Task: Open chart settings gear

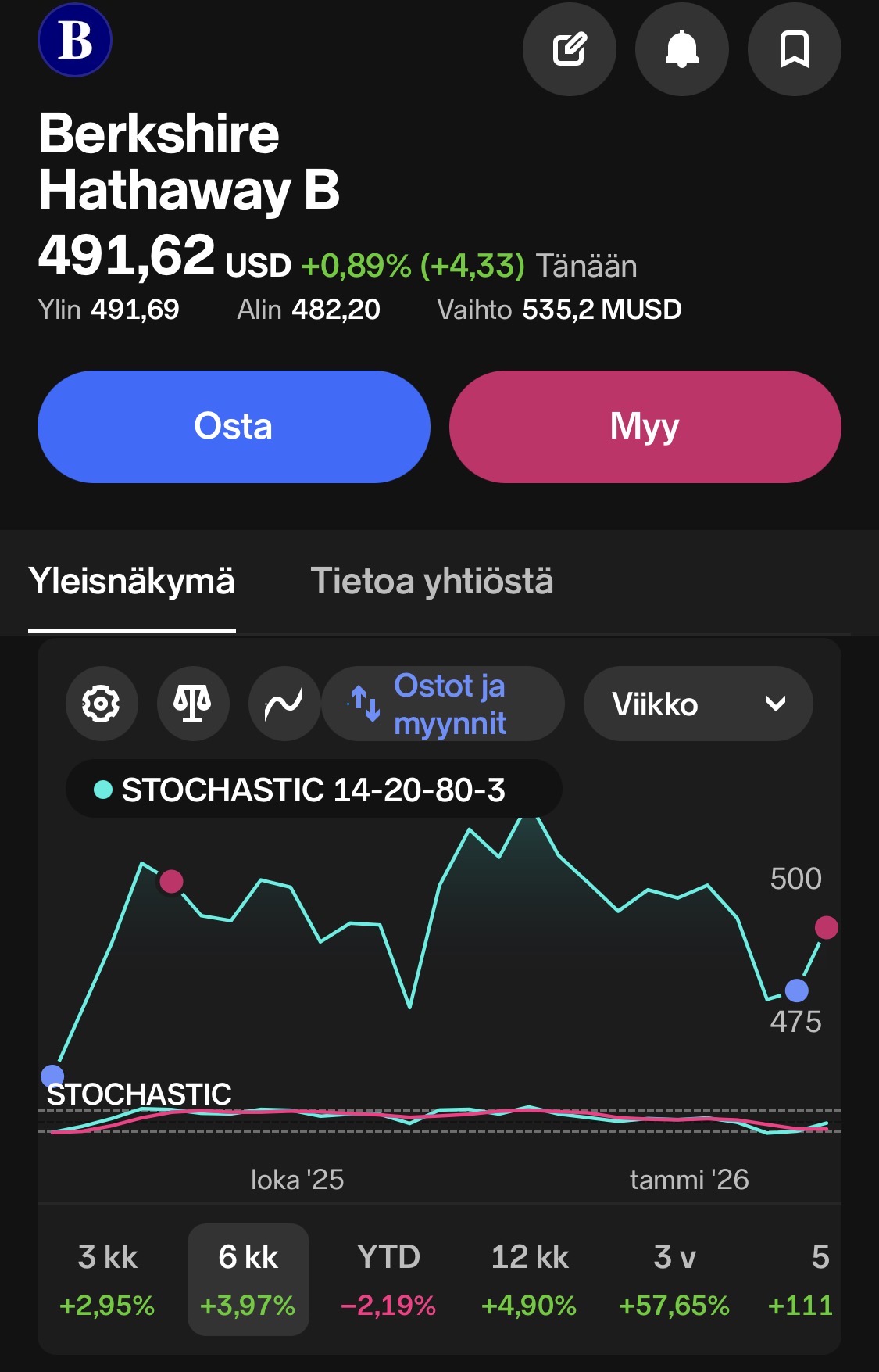Action: [x=102, y=704]
